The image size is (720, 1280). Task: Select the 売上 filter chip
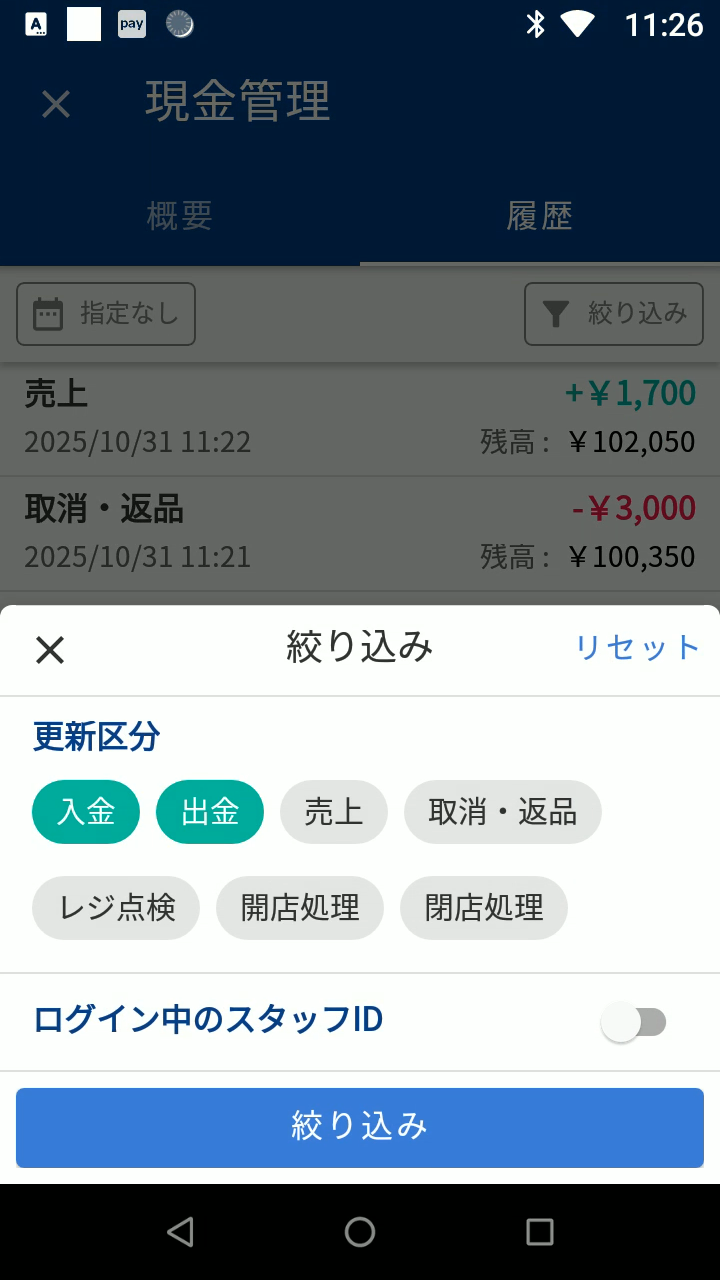click(x=334, y=812)
